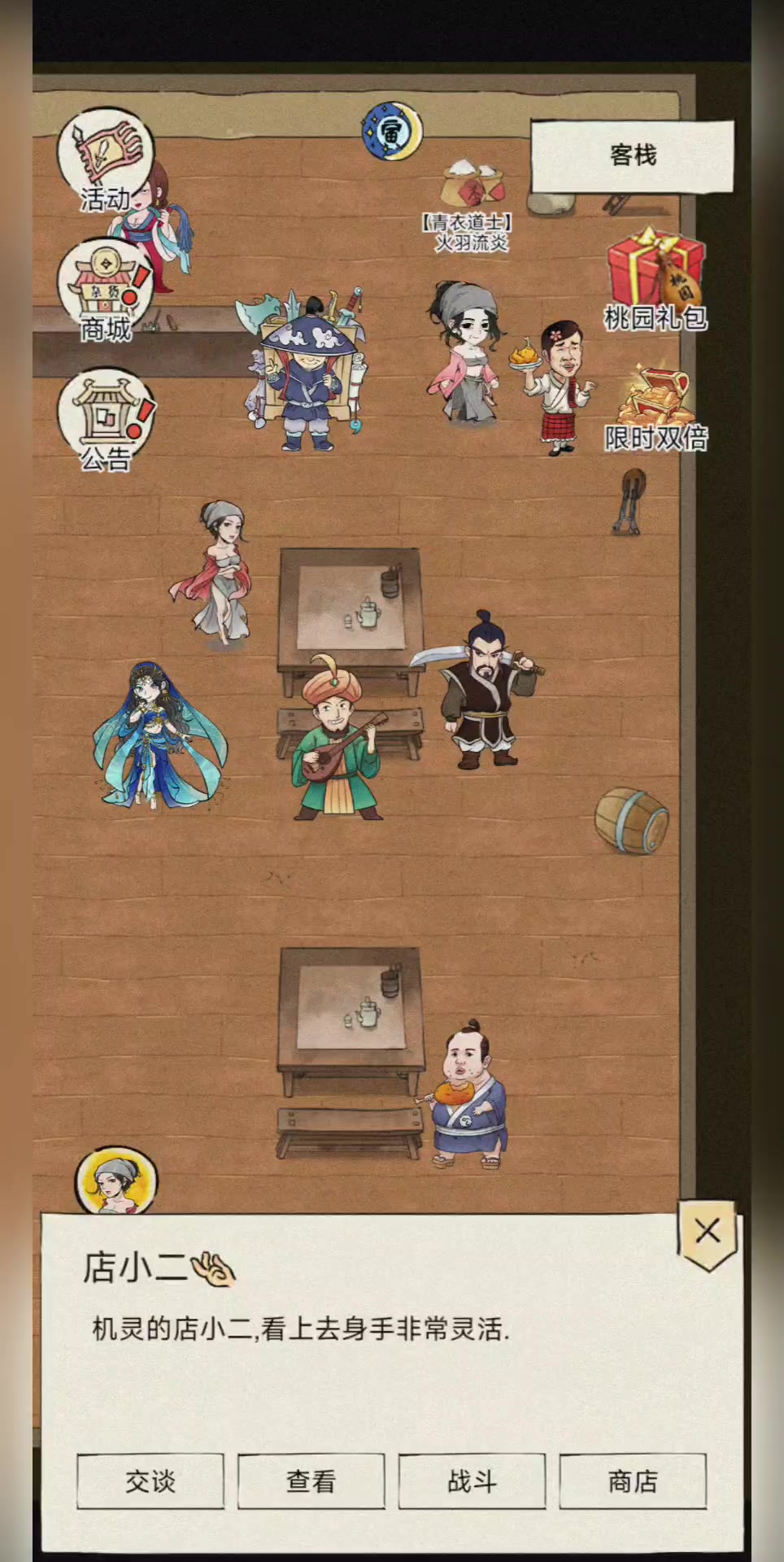The width and height of the screenshot is (784, 1562).
Task: Open the 公告 announcements icon
Action: 106,421
